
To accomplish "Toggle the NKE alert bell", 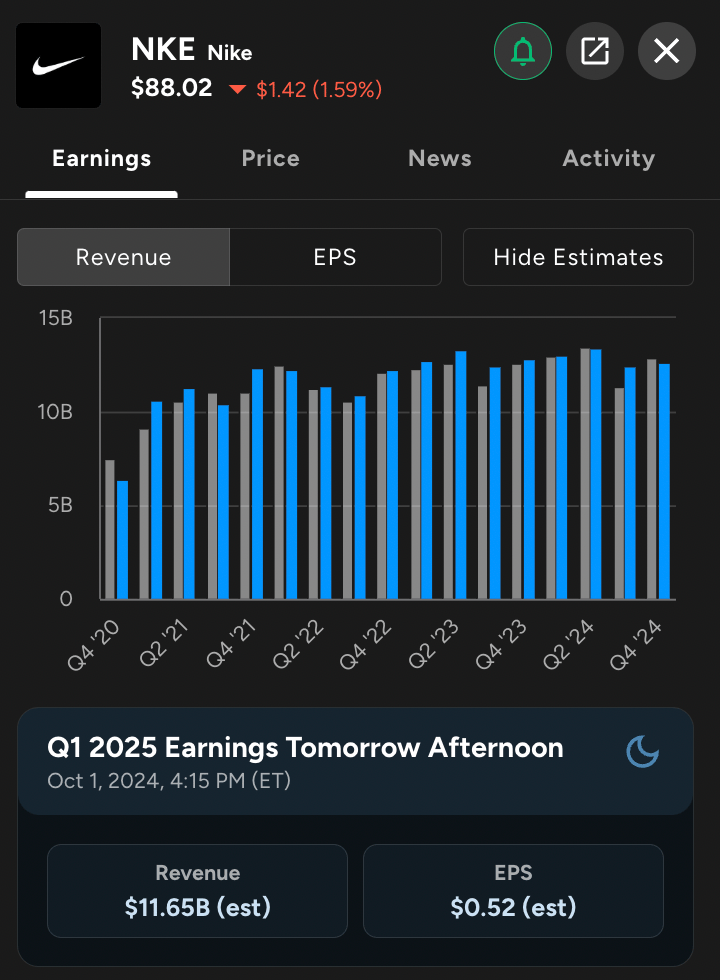I will (523, 50).
